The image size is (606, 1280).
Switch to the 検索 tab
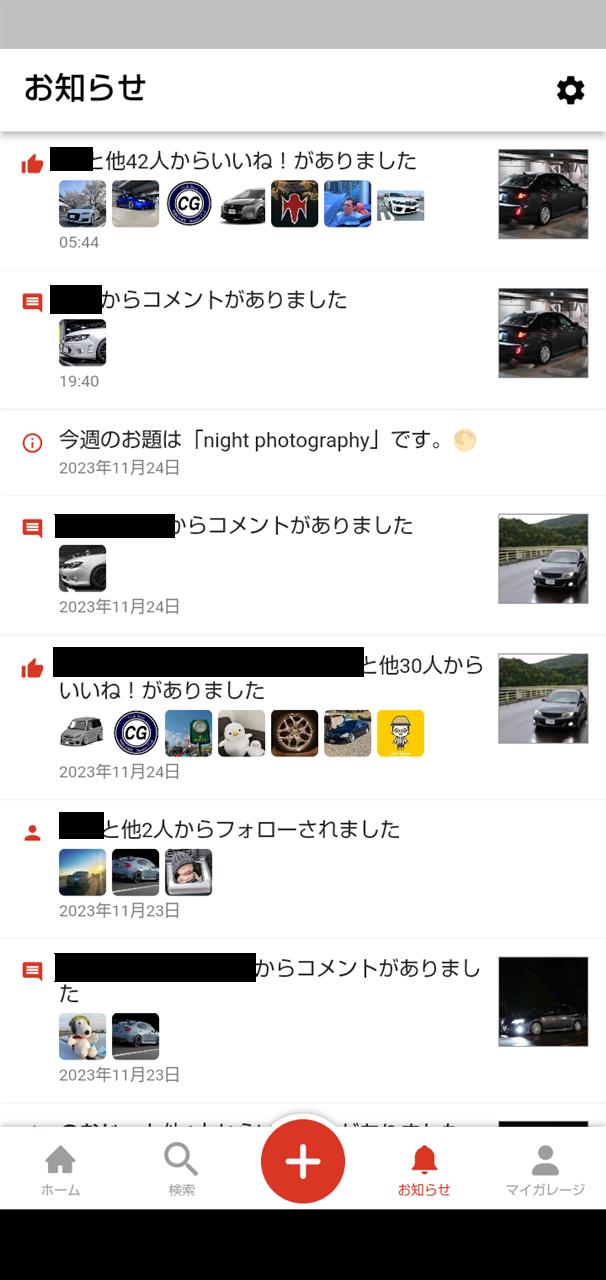[x=181, y=1170]
